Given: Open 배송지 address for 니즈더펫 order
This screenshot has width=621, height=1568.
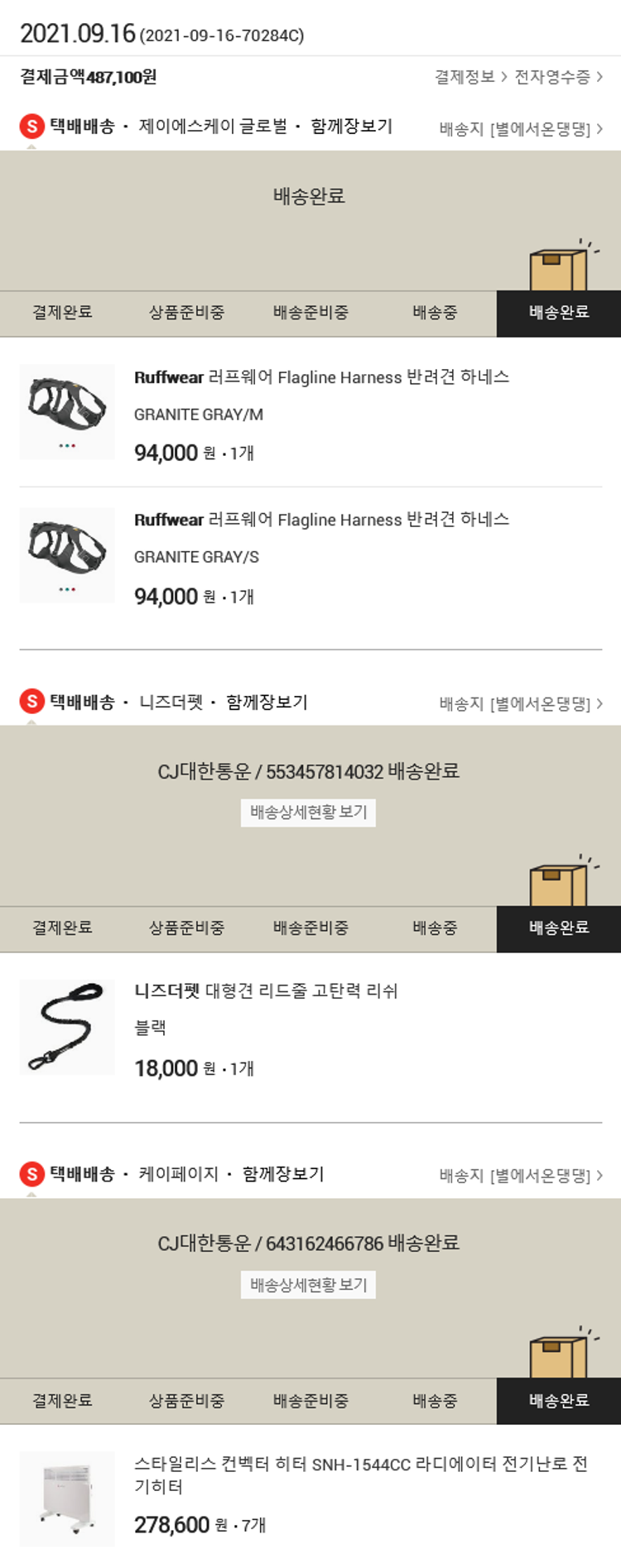Looking at the screenshot, I should point(520,704).
